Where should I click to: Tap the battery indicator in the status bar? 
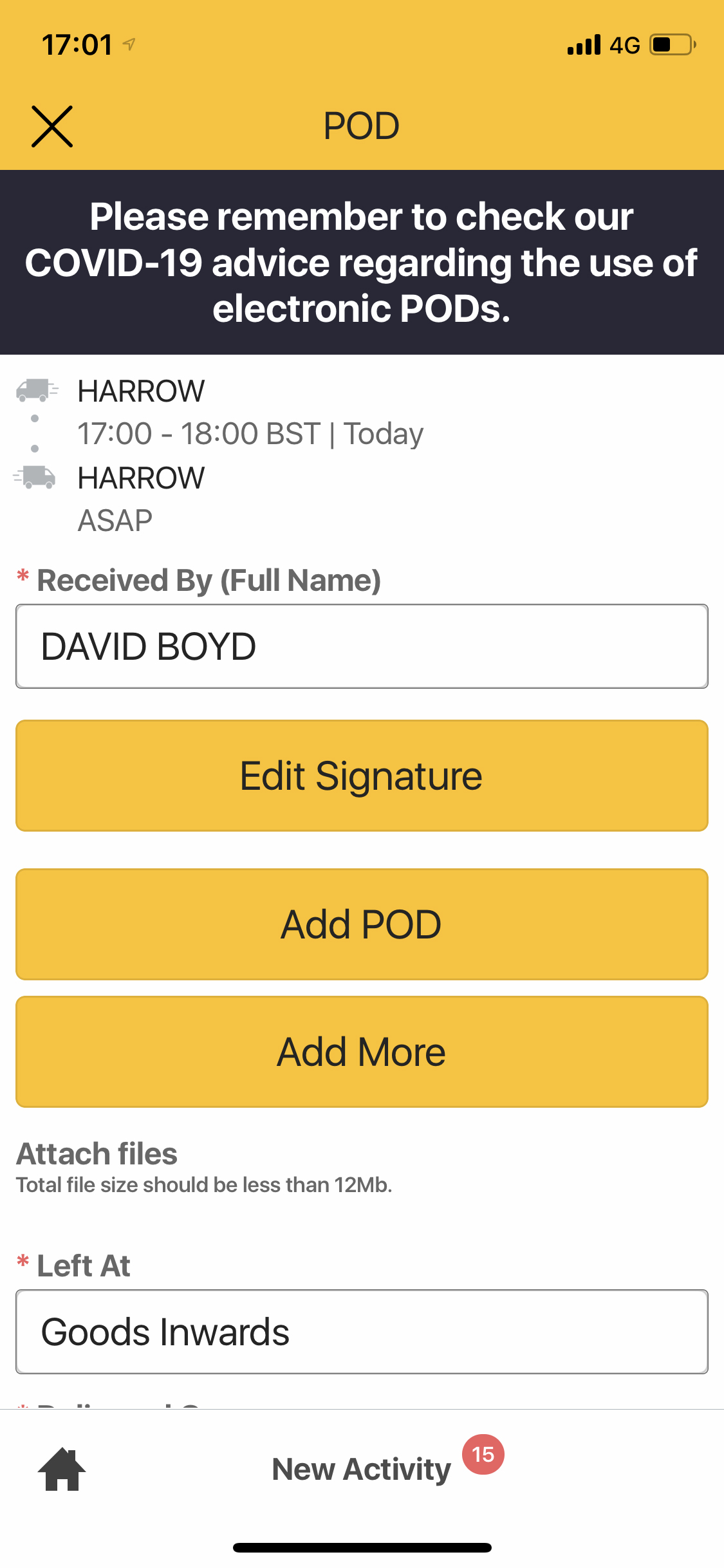pos(669,44)
